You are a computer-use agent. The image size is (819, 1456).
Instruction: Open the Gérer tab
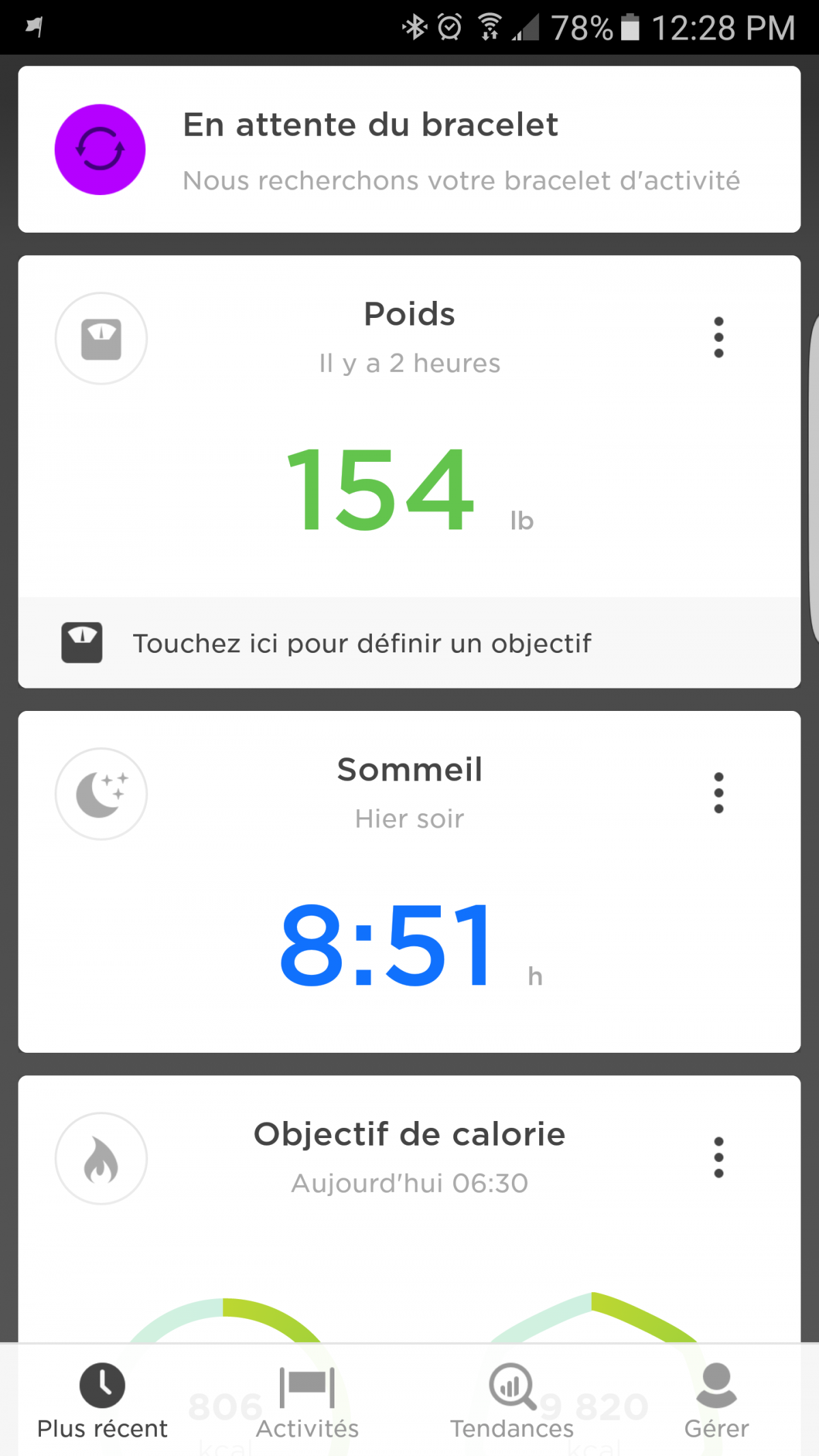tap(717, 1401)
